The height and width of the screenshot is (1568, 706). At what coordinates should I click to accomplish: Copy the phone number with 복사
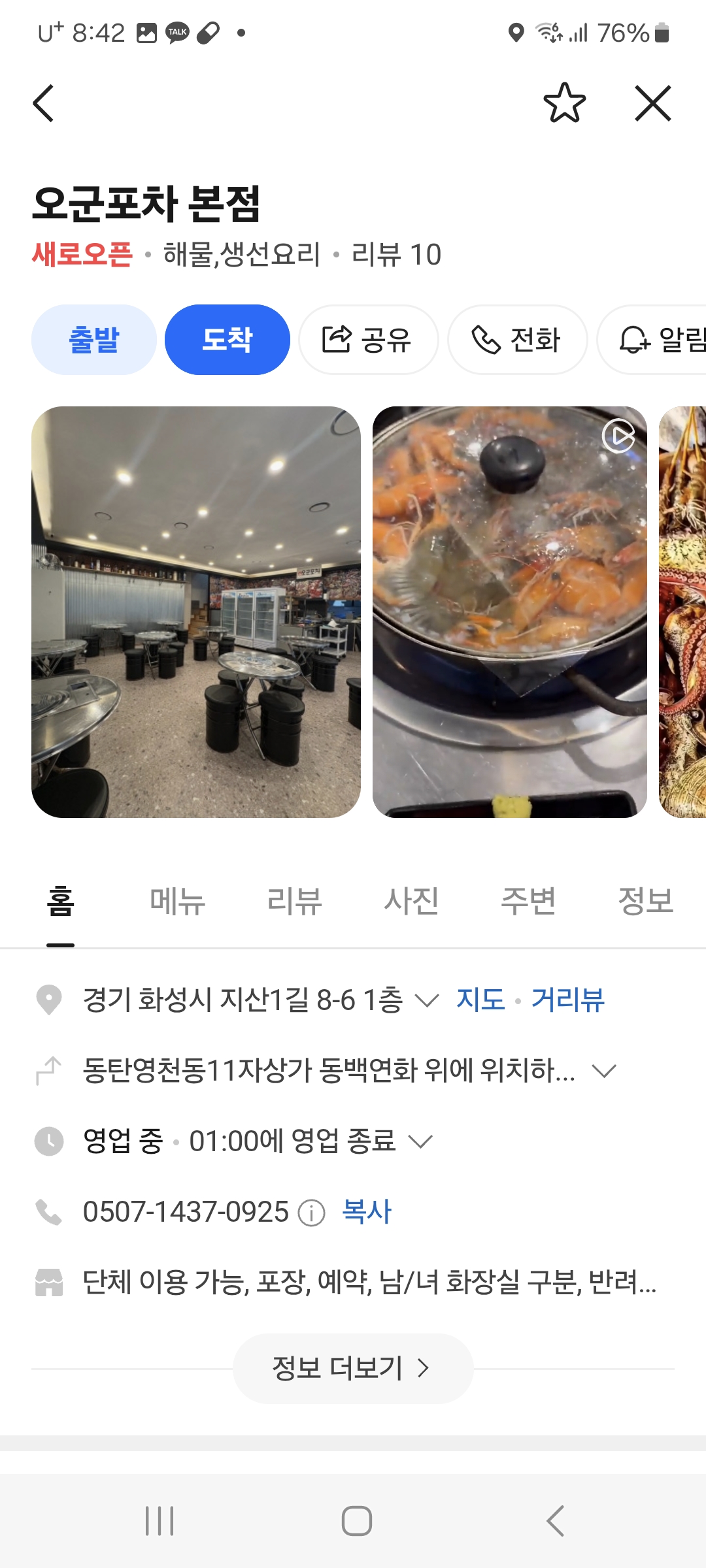pos(367,1212)
